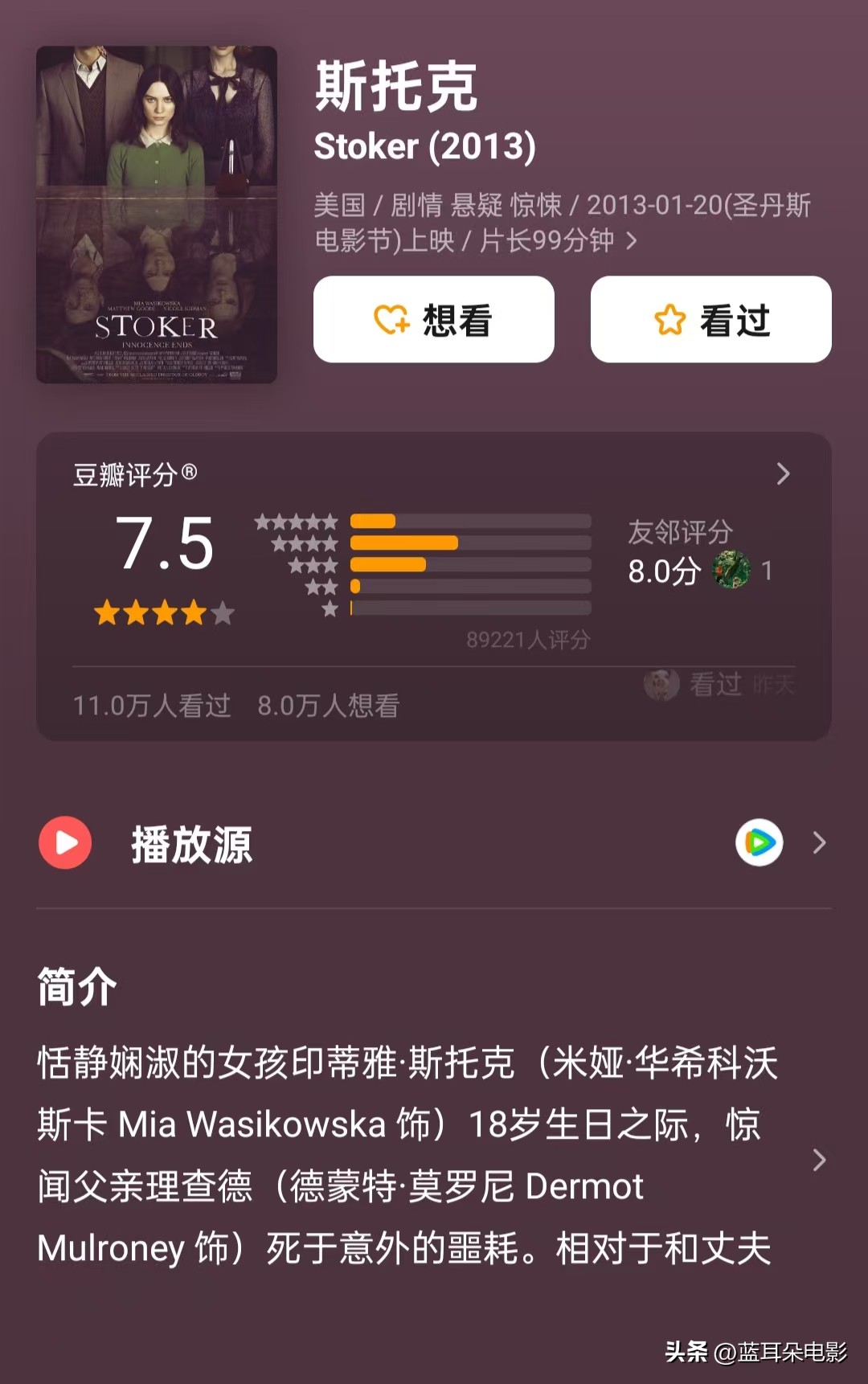Open full Douban rating page via its chevron
The width and height of the screenshot is (868, 1384).
(x=783, y=474)
